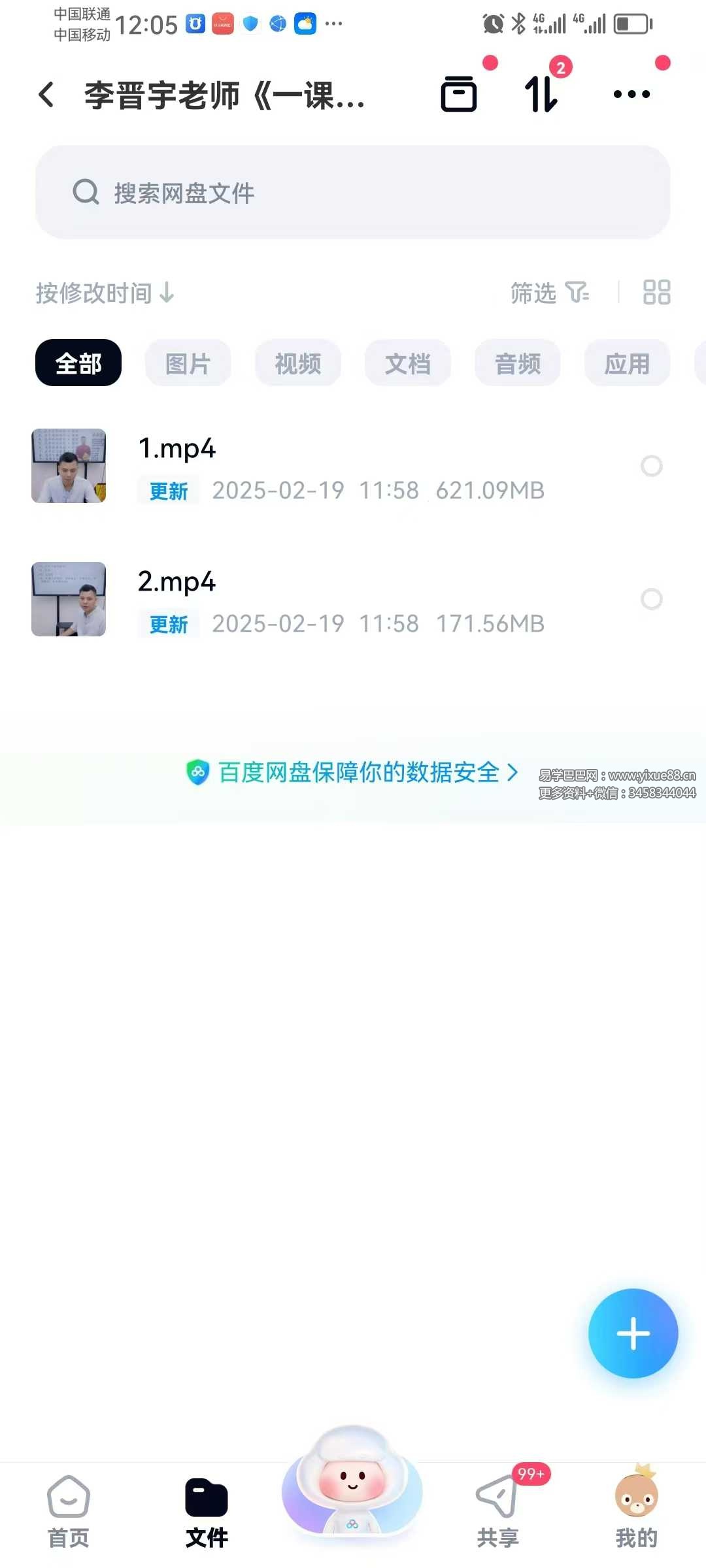Filter files by 文档
The image size is (706, 1568).
(408, 363)
